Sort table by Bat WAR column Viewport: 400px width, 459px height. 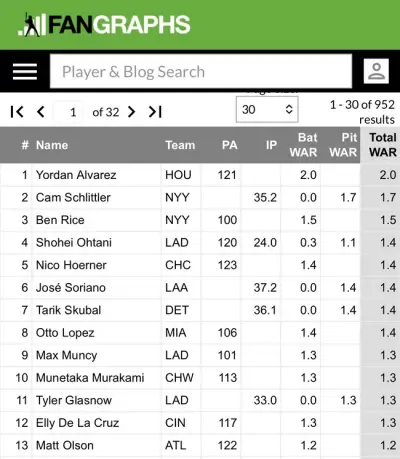[x=301, y=145]
